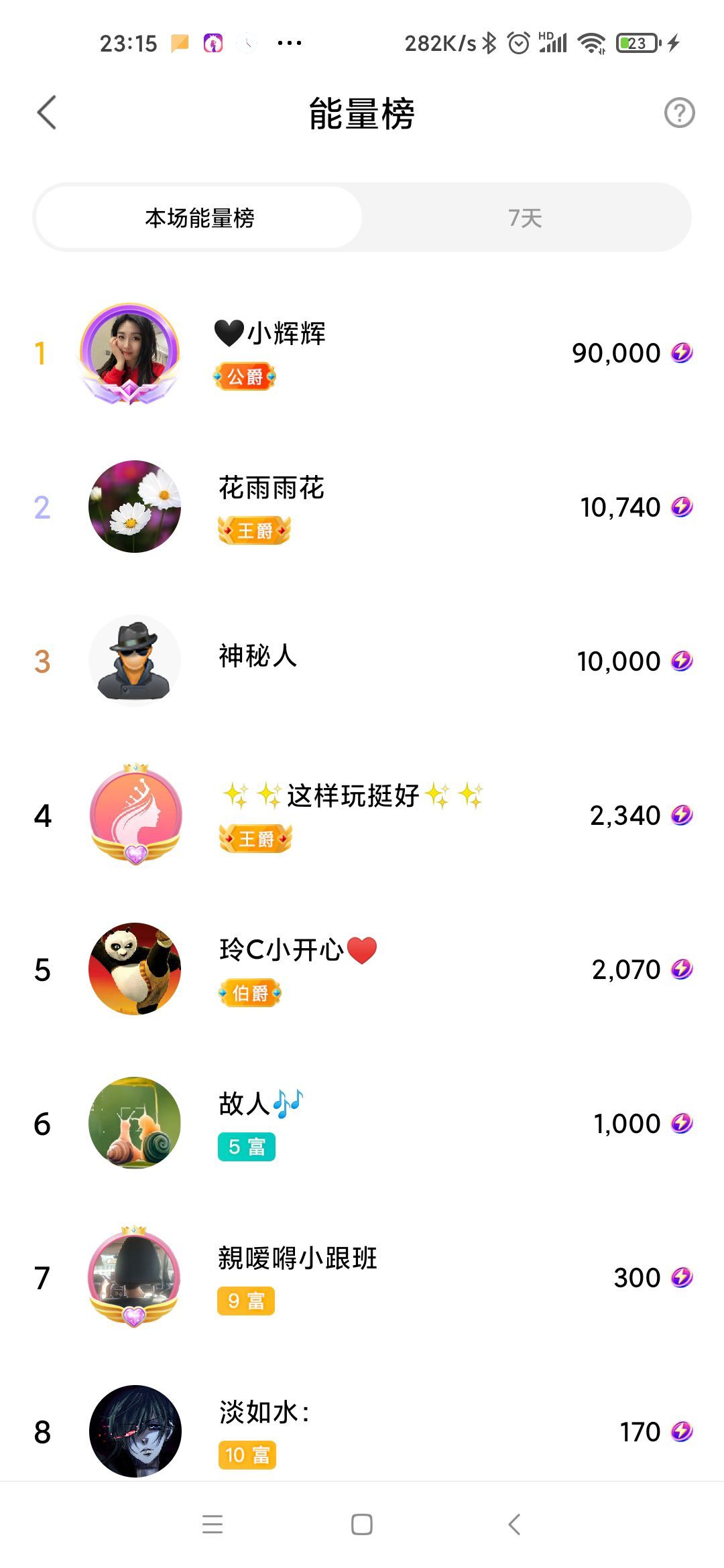Open the help question mark icon
724x1568 pixels.
click(x=678, y=113)
